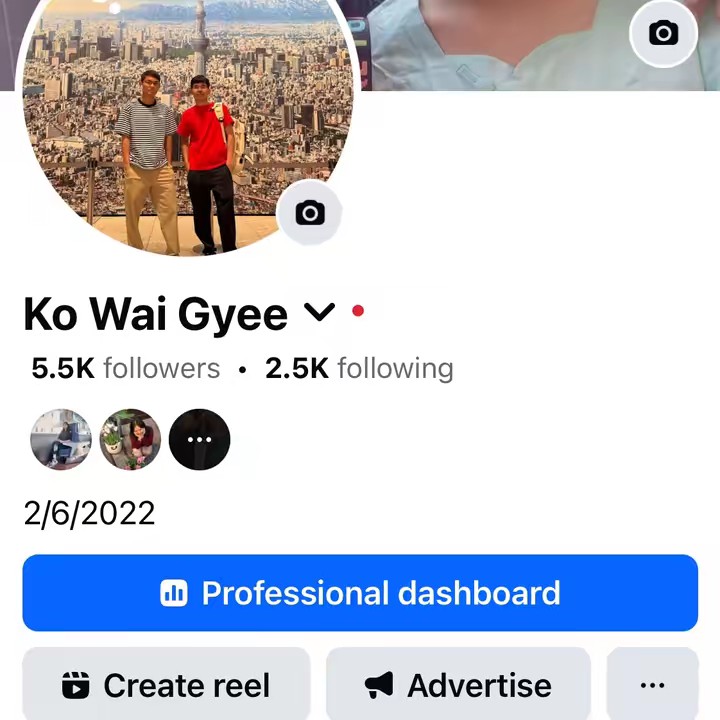Tap the Advertise button

458,685
